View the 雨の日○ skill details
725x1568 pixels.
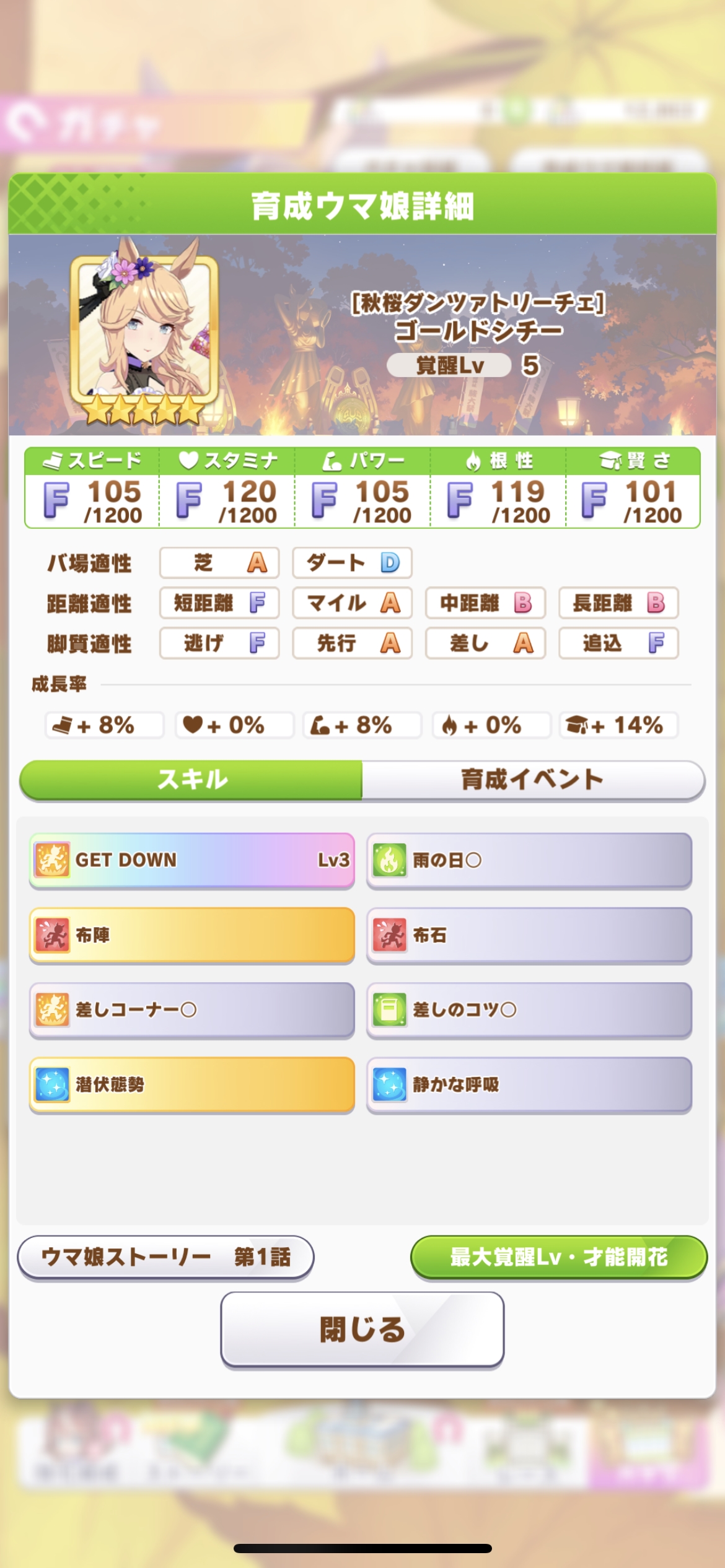(529, 860)
